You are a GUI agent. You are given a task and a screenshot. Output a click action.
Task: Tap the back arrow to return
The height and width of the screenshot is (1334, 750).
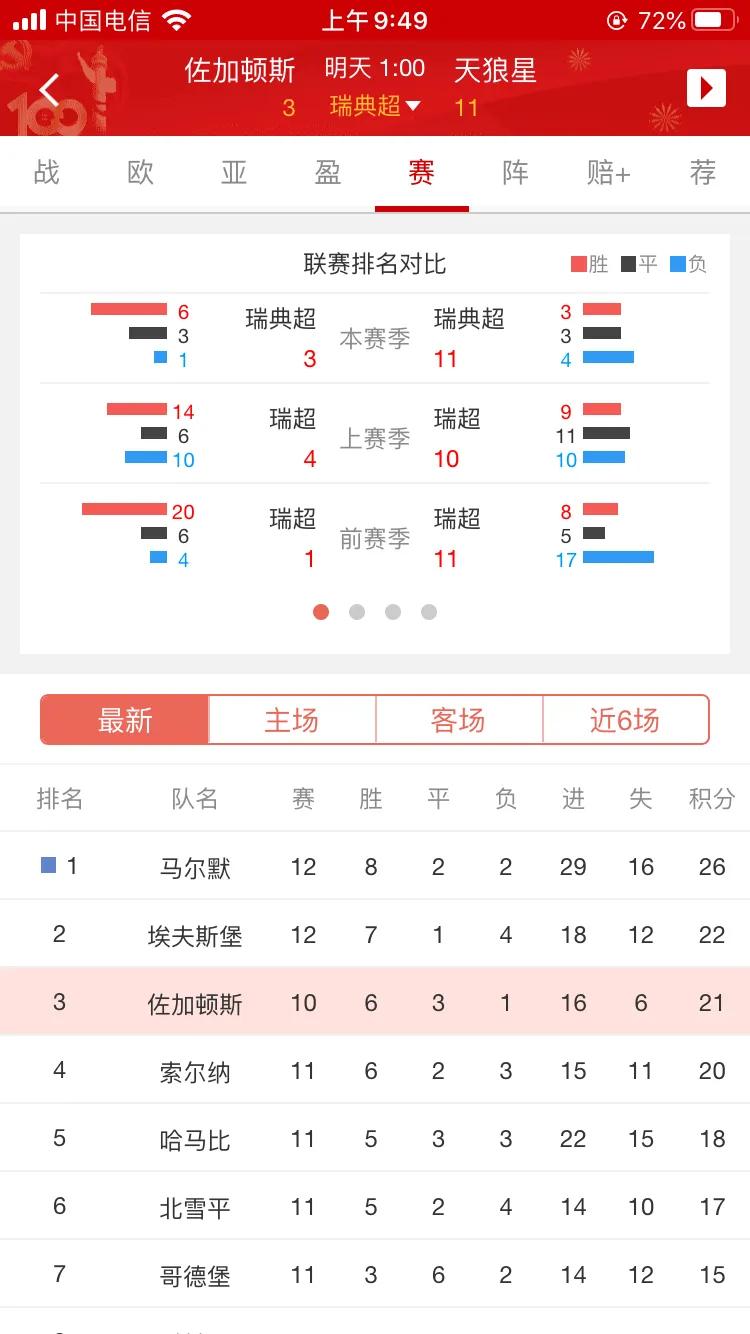pyautogui.click(x=46, y=88)
